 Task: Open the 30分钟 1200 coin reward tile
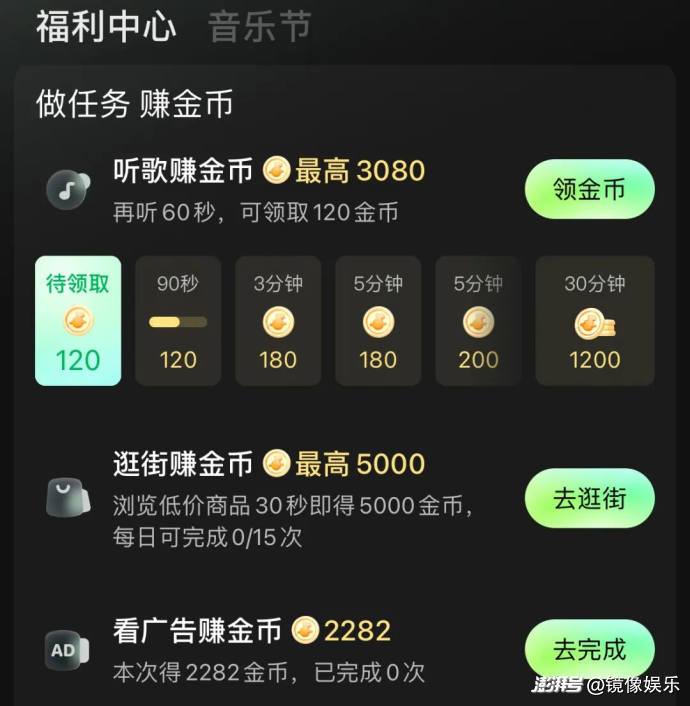click(x=594, y=321)
